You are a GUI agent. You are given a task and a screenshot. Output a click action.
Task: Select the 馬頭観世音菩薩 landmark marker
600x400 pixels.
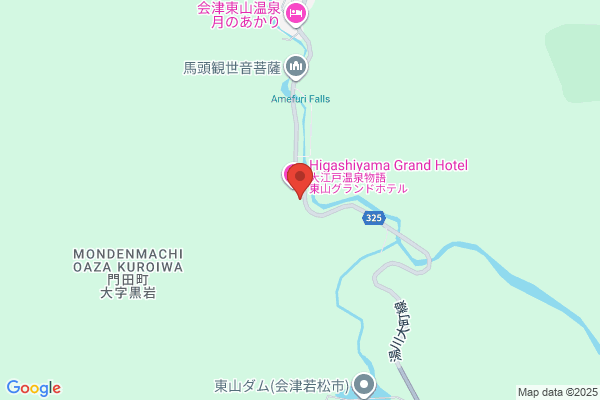tap(296, 67)
